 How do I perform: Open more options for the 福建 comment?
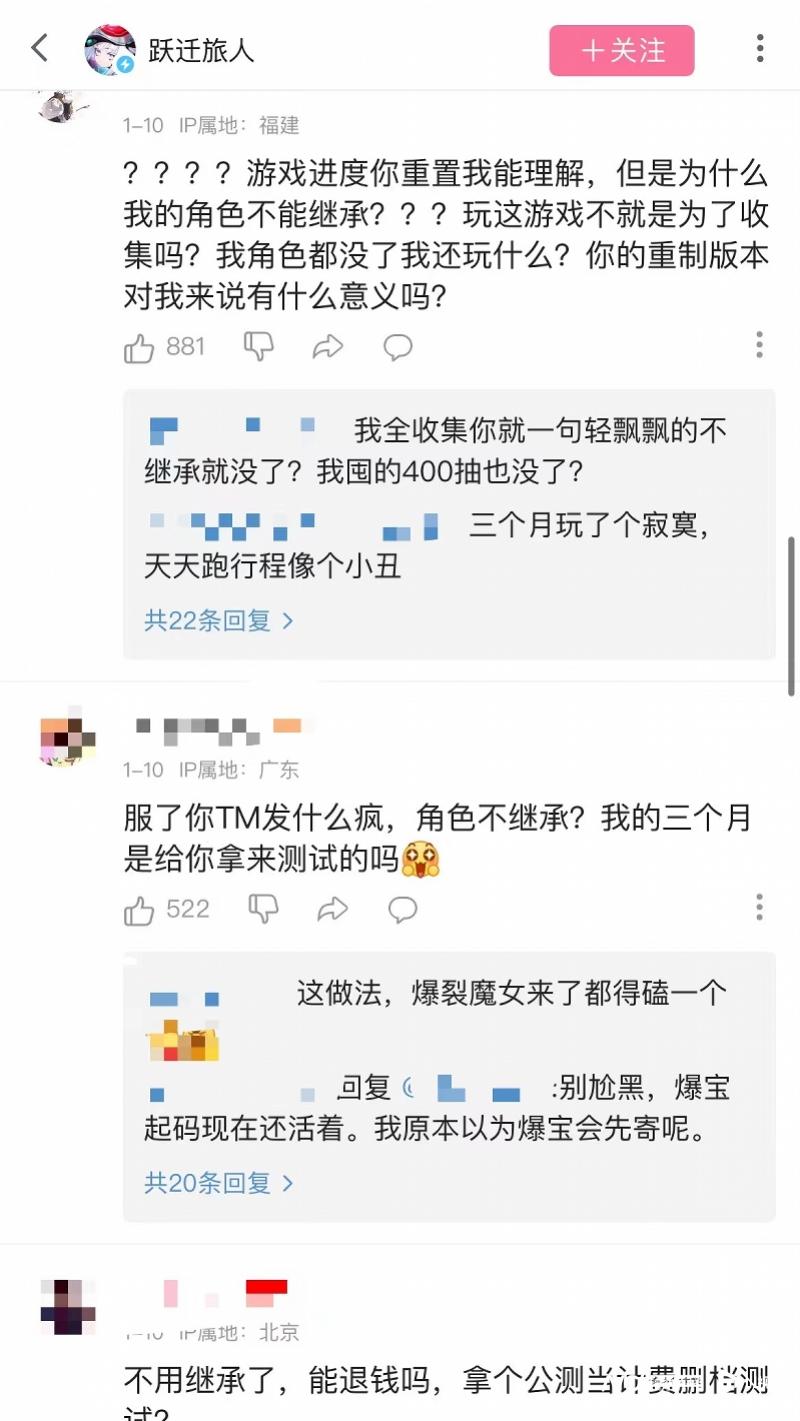pyautogui.click(x=760, y=345)
